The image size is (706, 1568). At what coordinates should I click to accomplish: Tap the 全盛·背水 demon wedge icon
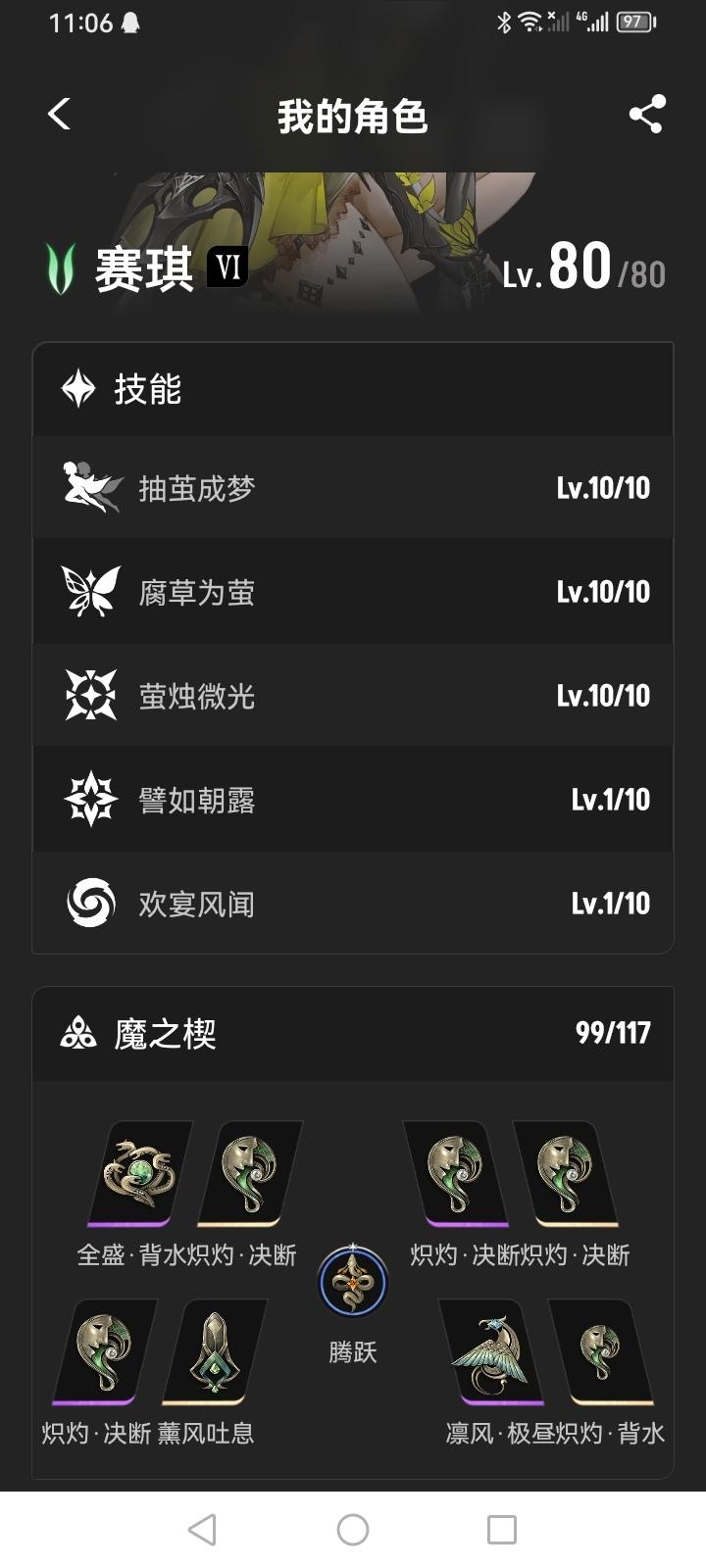point(137,1173)
